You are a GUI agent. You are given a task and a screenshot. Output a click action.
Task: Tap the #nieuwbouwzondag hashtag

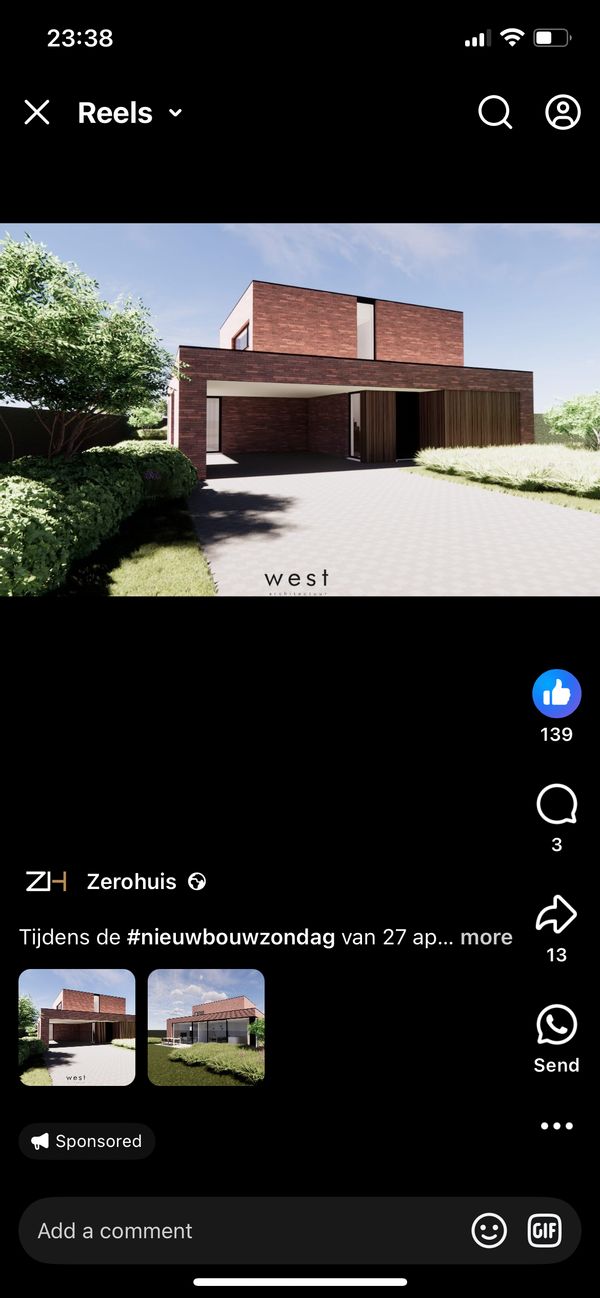[231, 937]
